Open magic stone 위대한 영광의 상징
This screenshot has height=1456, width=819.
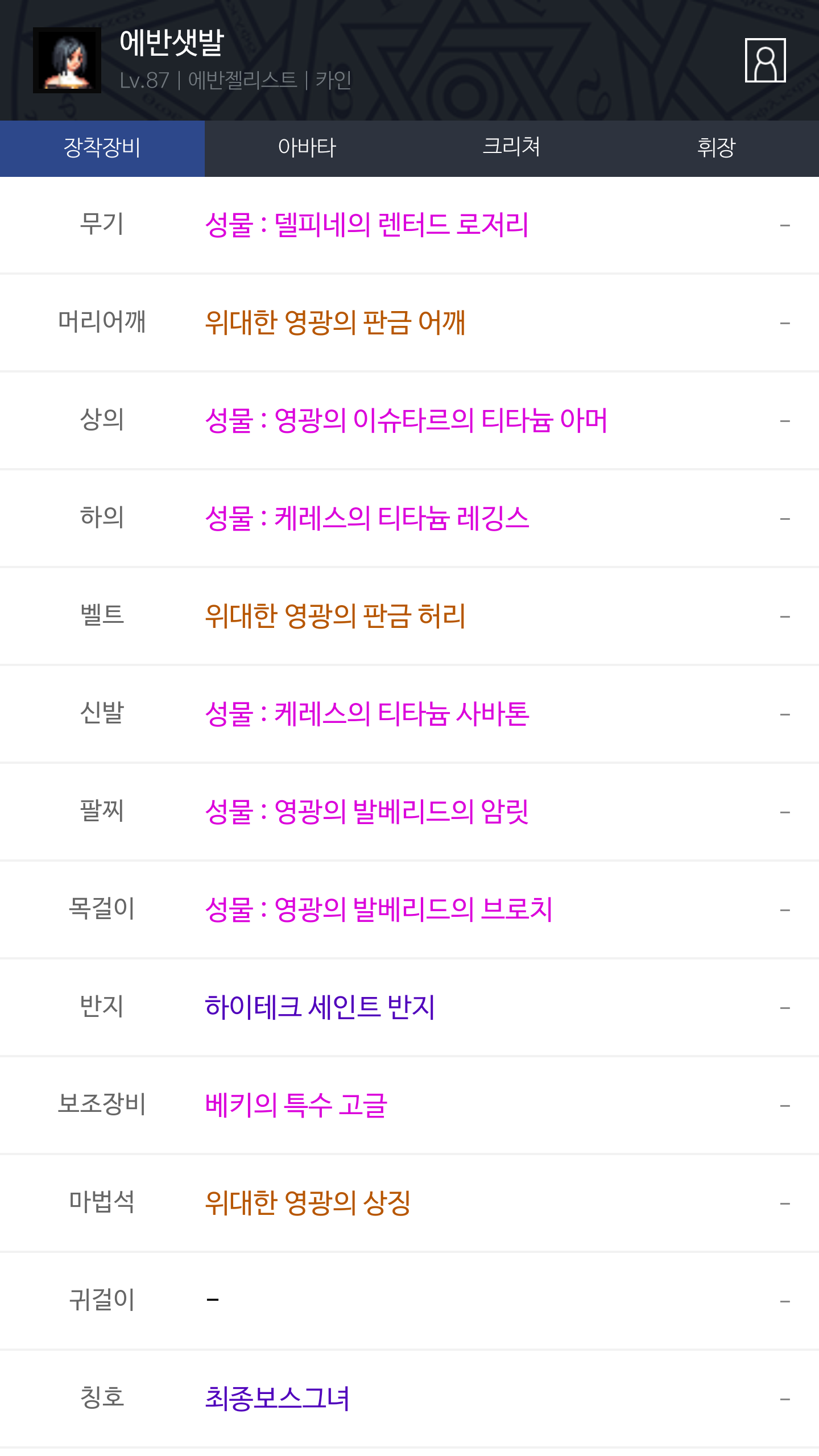click(x=308, y=1203)
